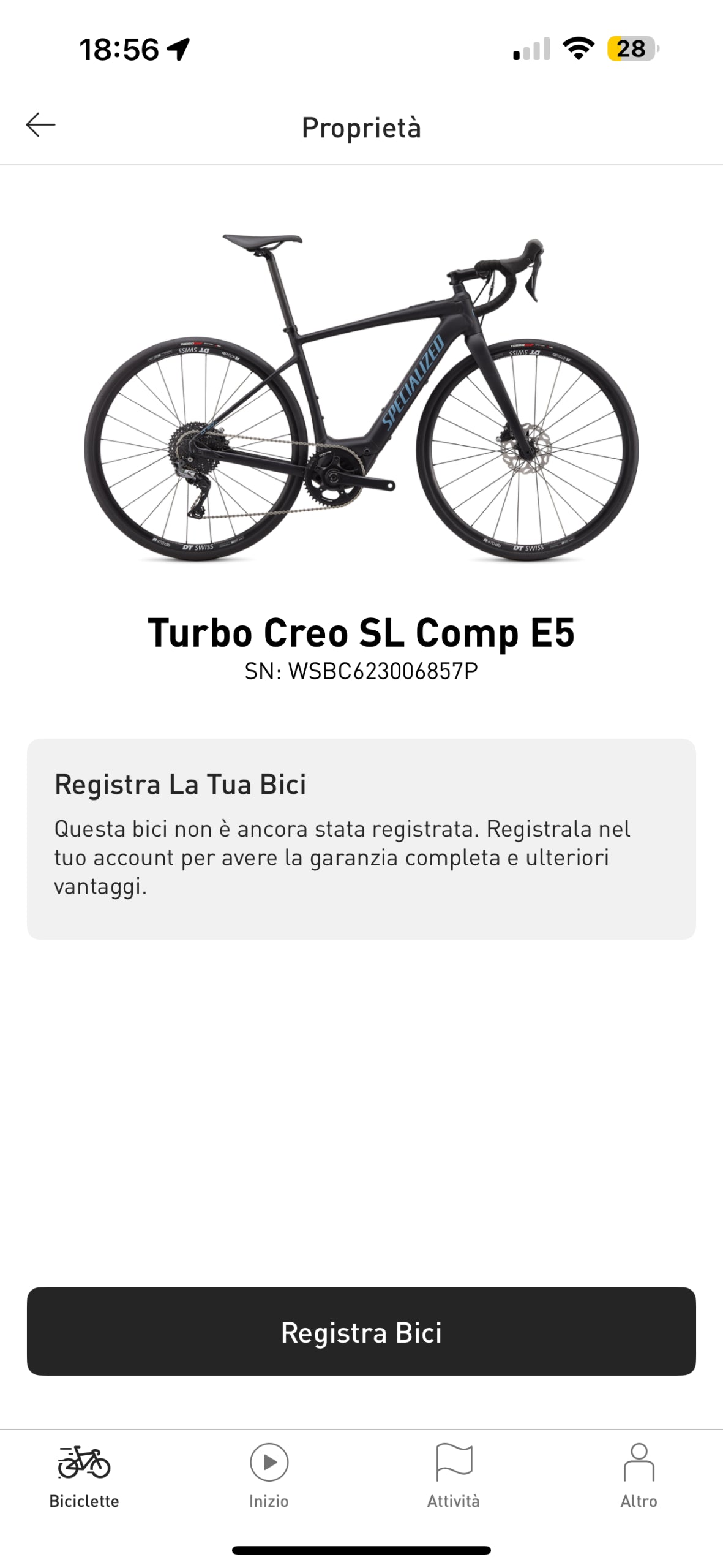The height and width of the screenshot is (1568, 723).
Task: Go back using the arrow icon
Action: point(40,125)
